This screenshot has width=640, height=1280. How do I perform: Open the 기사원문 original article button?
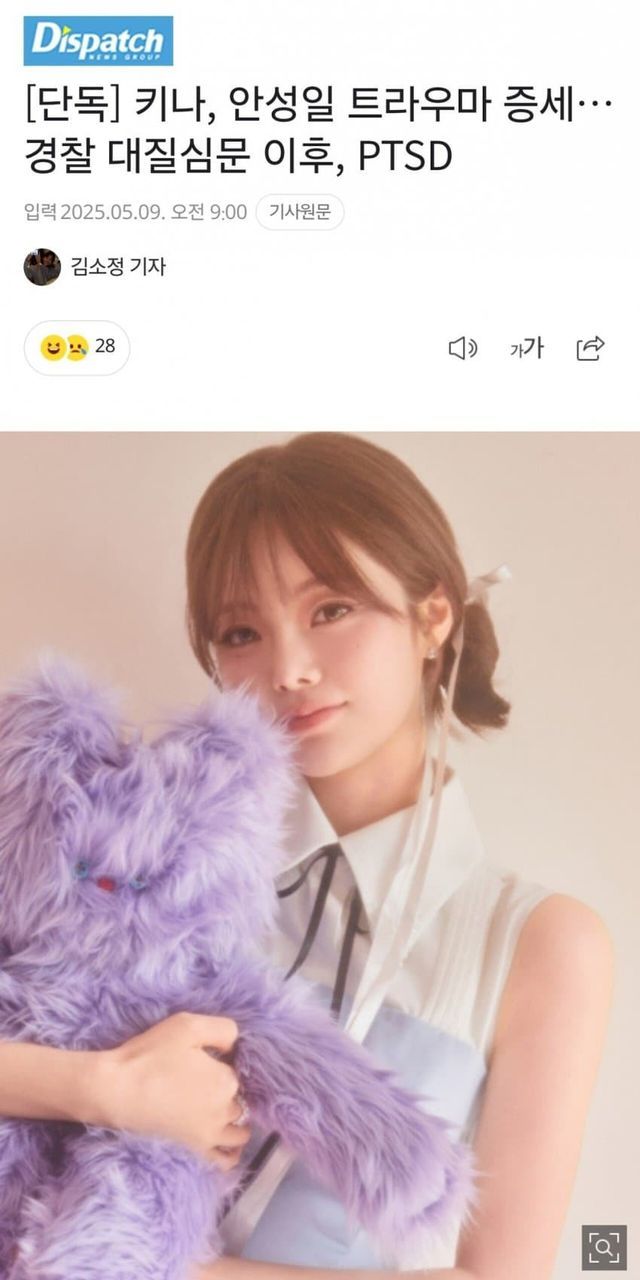point(300,212)
